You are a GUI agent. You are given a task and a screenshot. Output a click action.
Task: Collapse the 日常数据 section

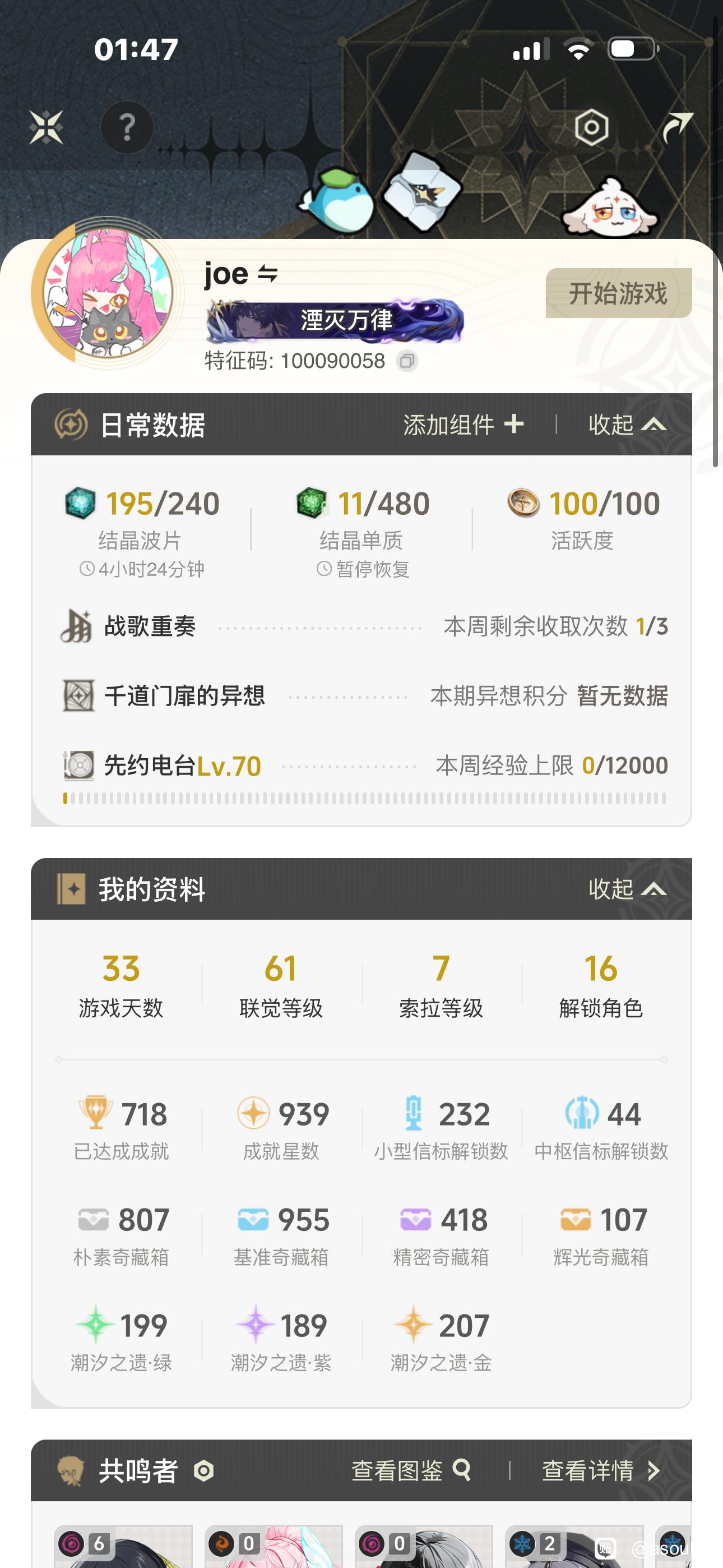(627, 425)
